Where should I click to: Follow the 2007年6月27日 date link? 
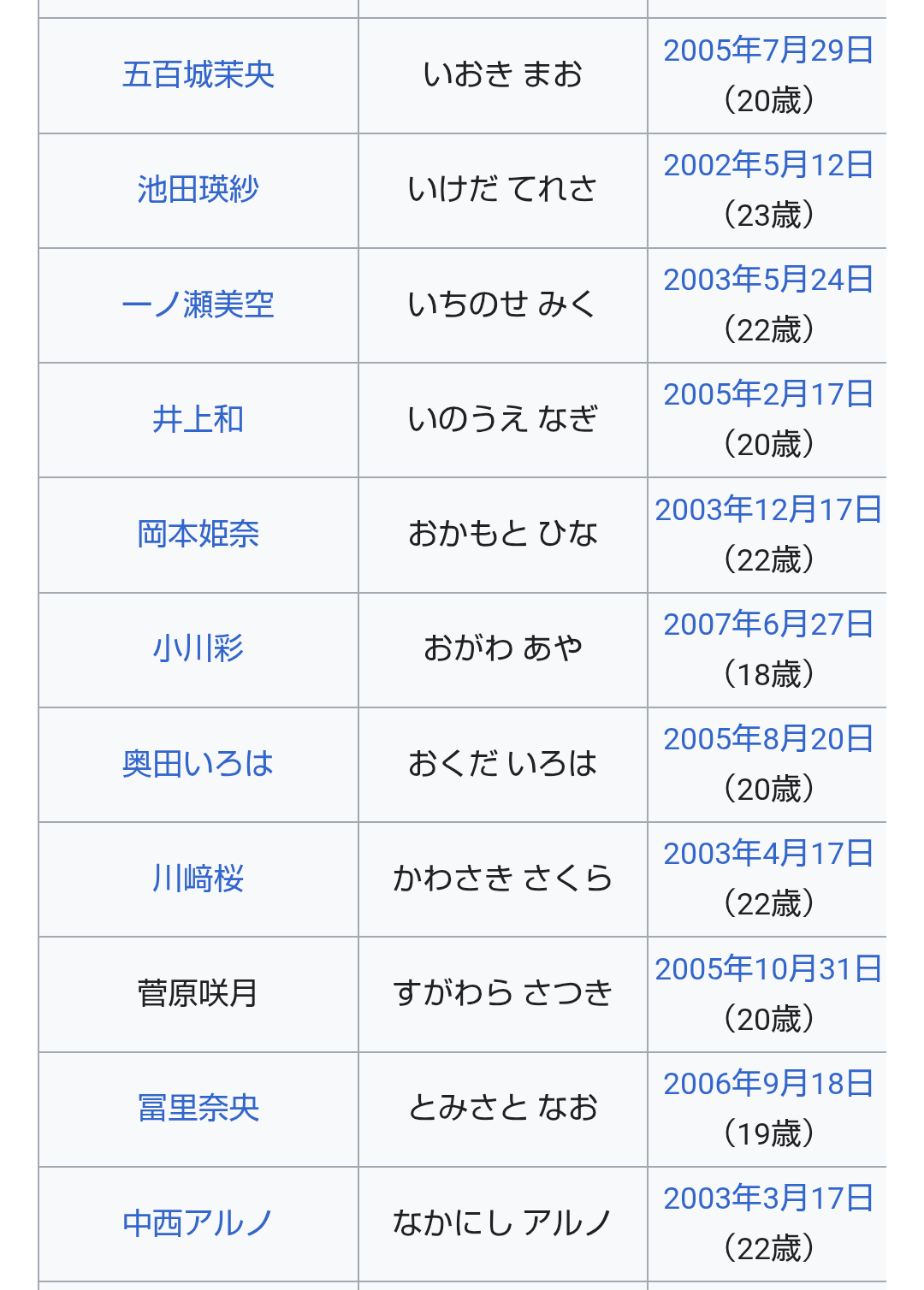[x=767, y=625]
